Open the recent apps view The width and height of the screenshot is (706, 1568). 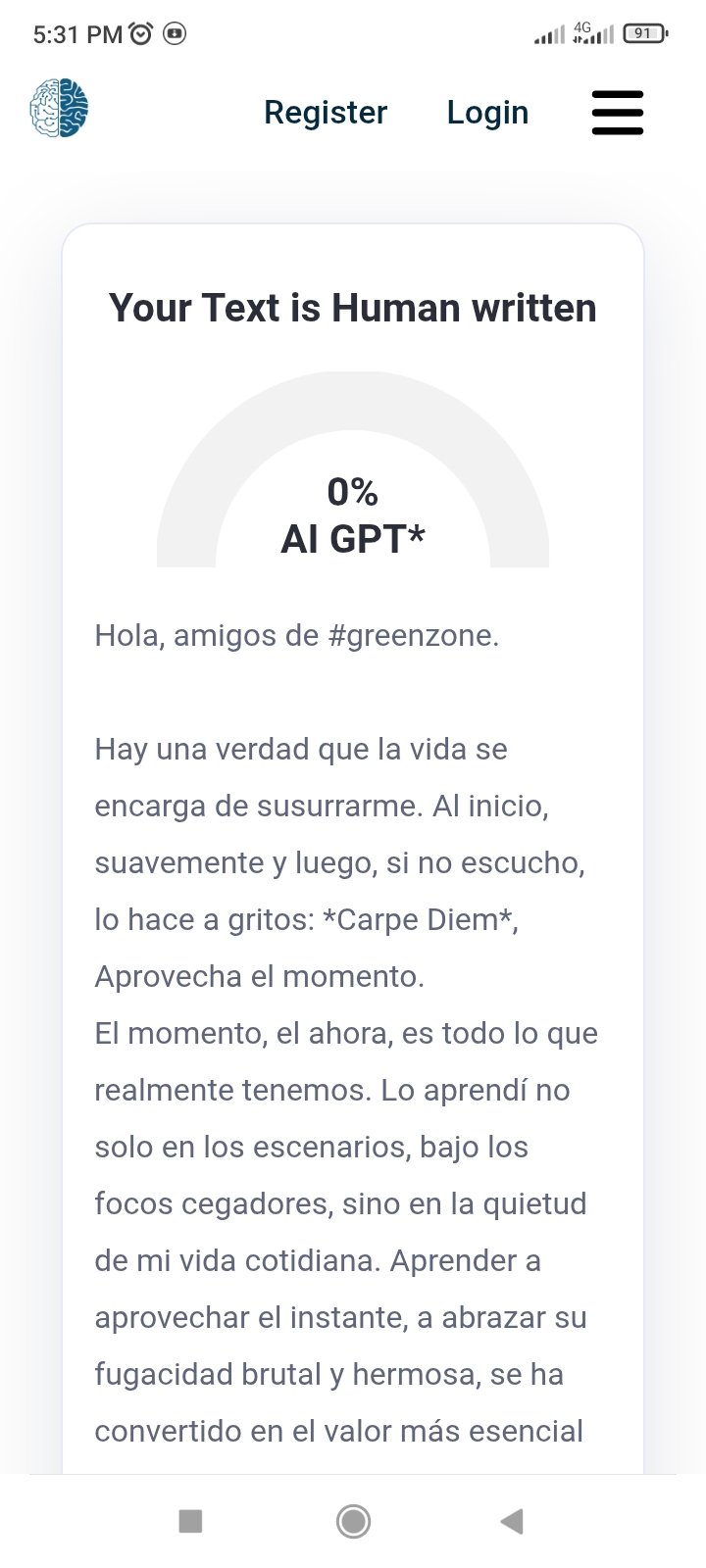190,1521
